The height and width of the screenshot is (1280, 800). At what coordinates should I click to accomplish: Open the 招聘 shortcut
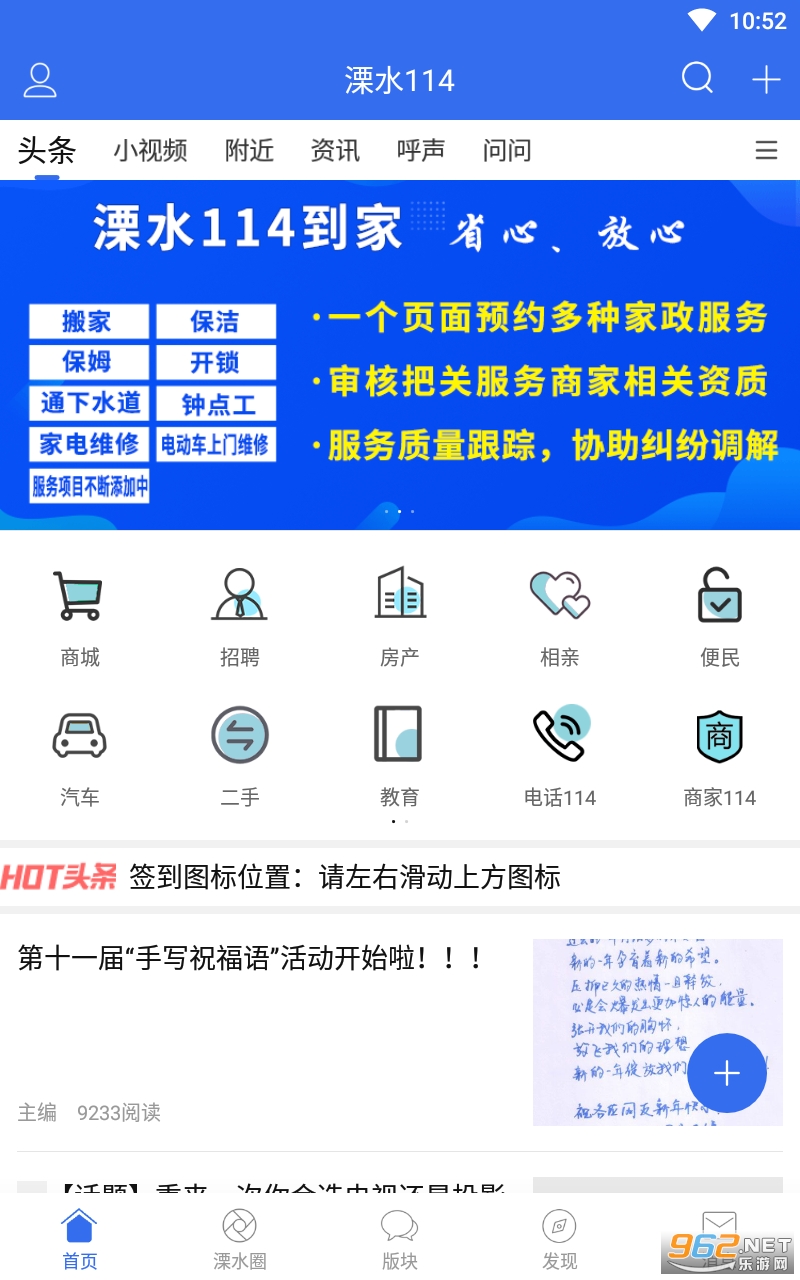pos(240,615)
